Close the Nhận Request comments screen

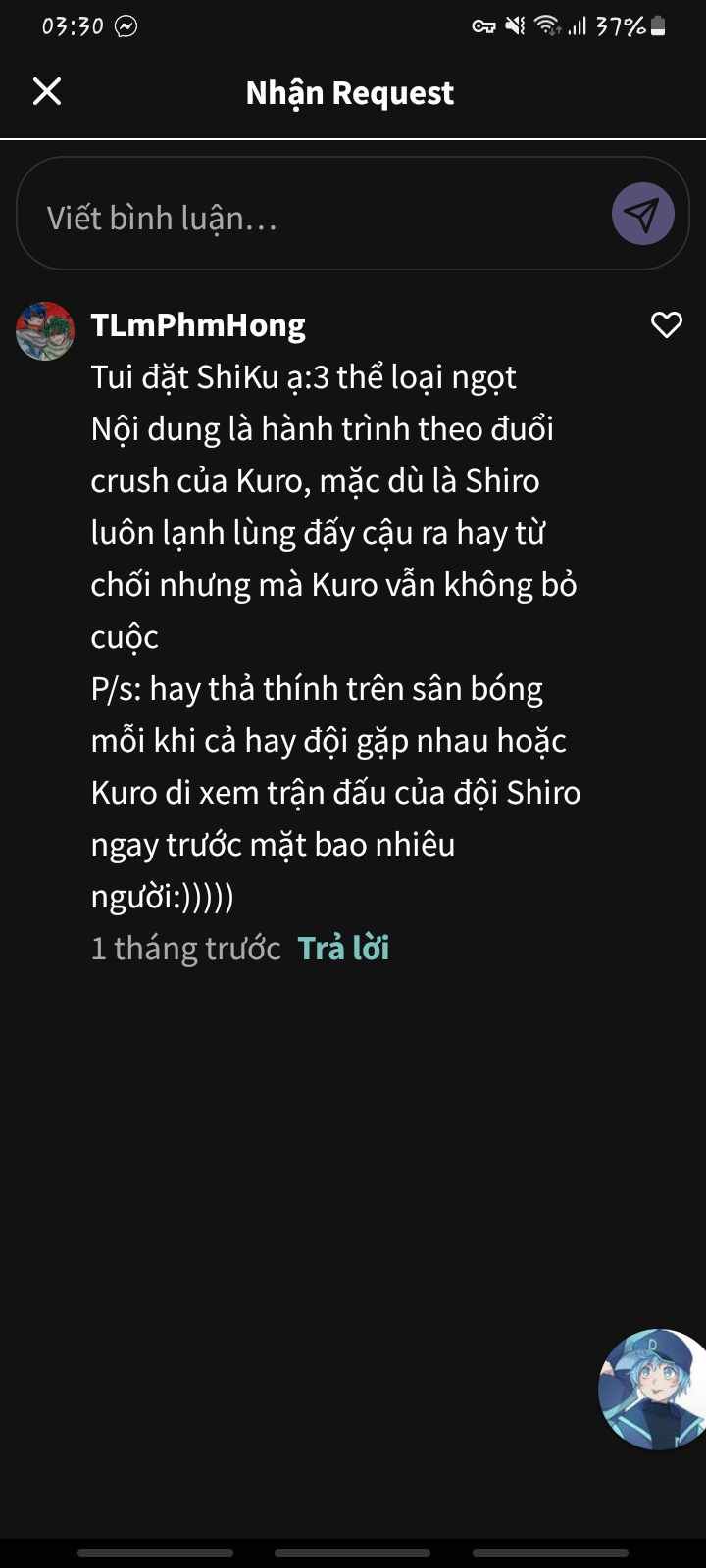point(47,92)
